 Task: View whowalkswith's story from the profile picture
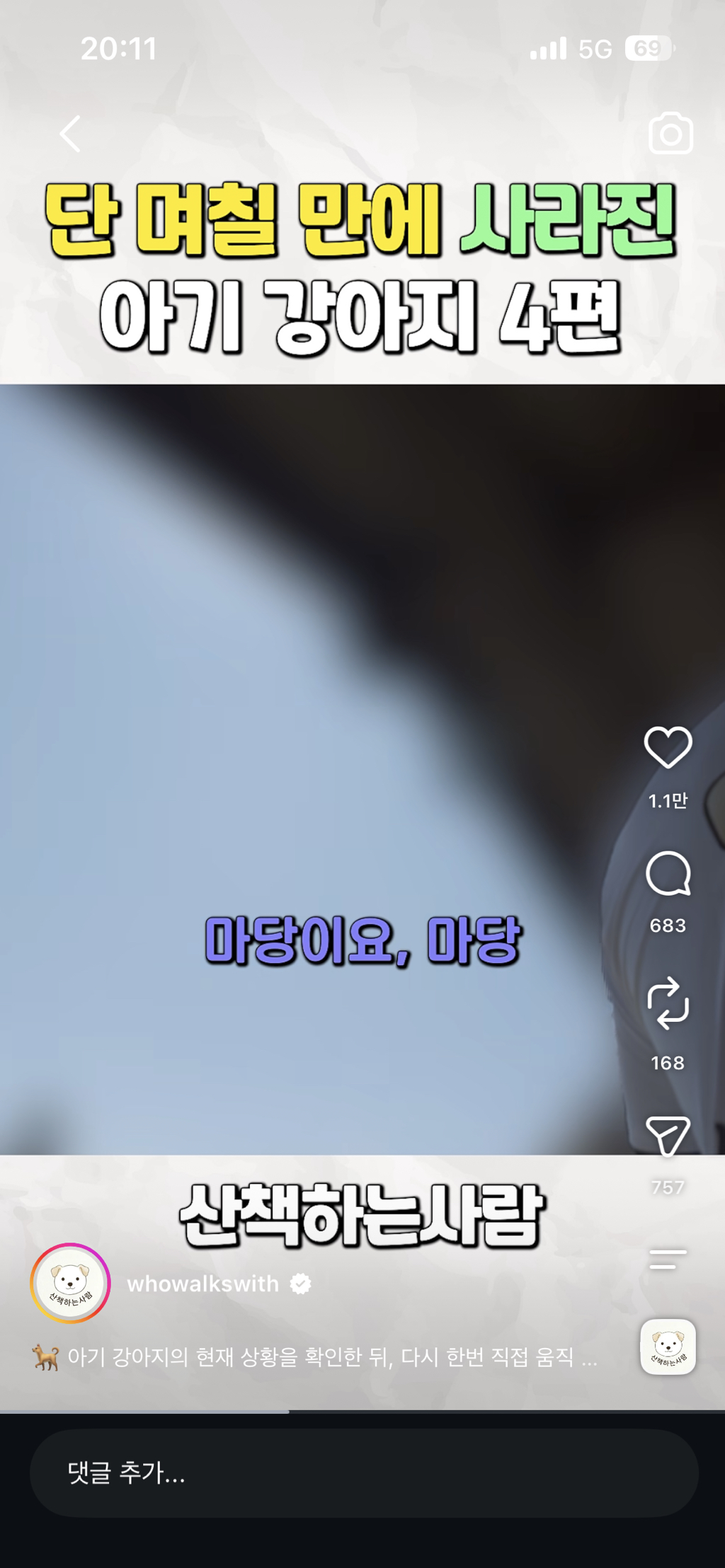[x=70, y=1283]
